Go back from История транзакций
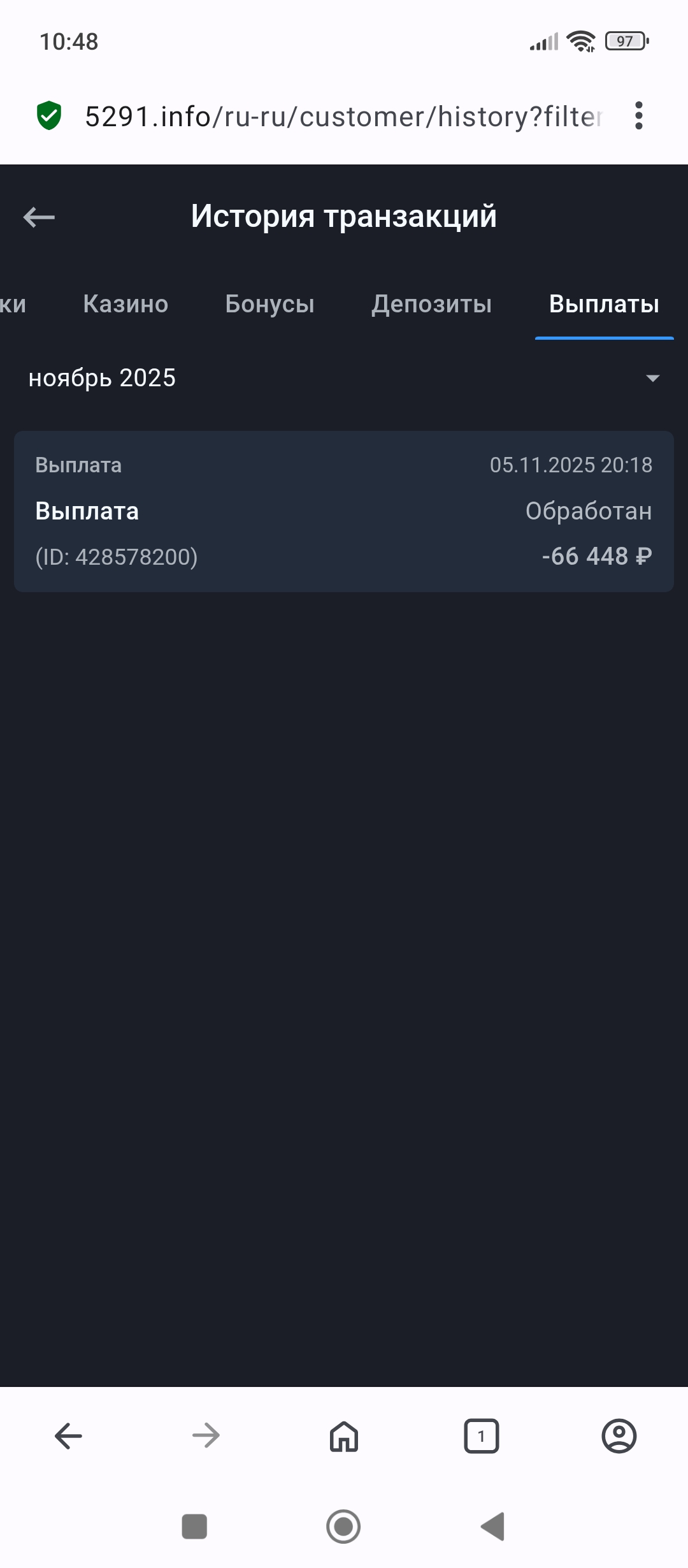The image size is (688, 1568). pos(39,217)
